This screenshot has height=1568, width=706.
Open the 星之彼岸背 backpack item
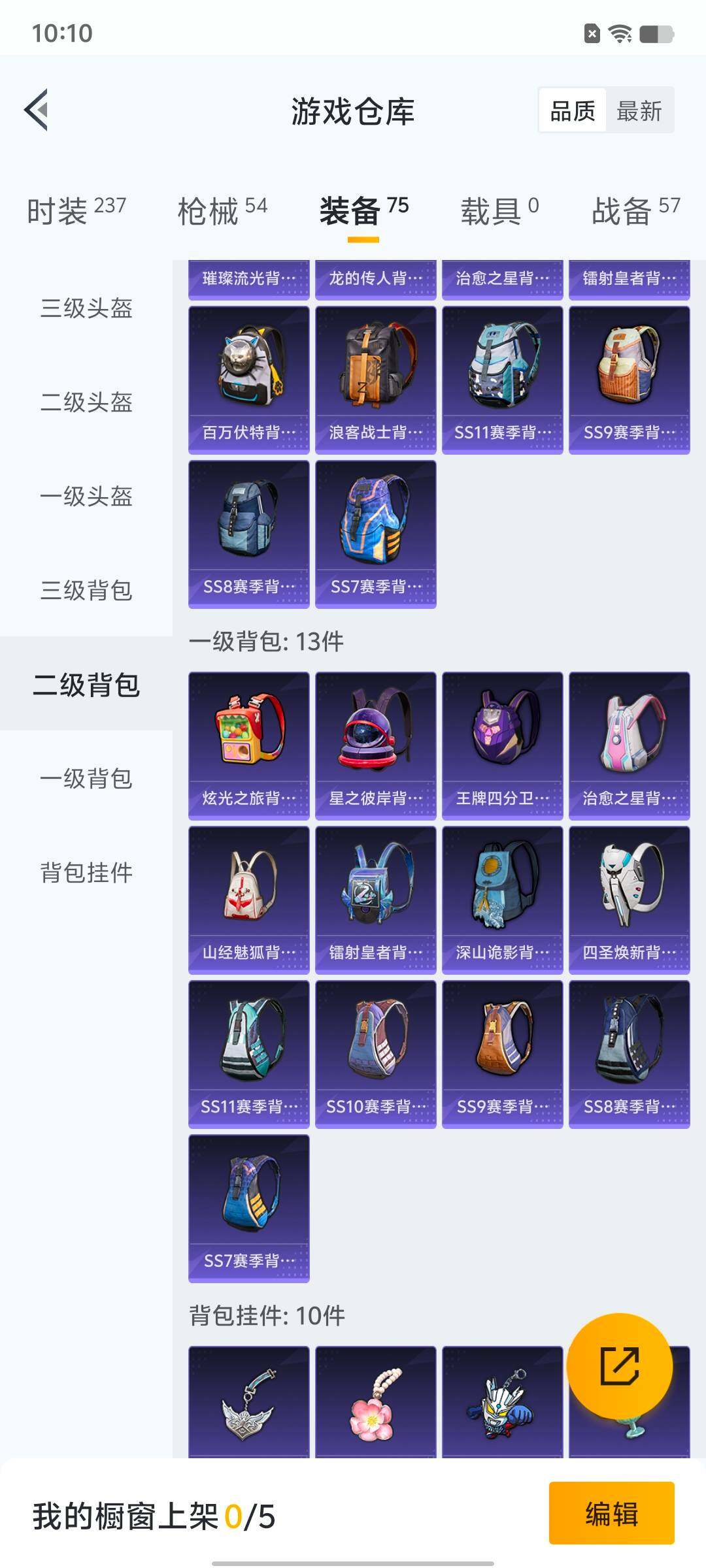(376, 746)
